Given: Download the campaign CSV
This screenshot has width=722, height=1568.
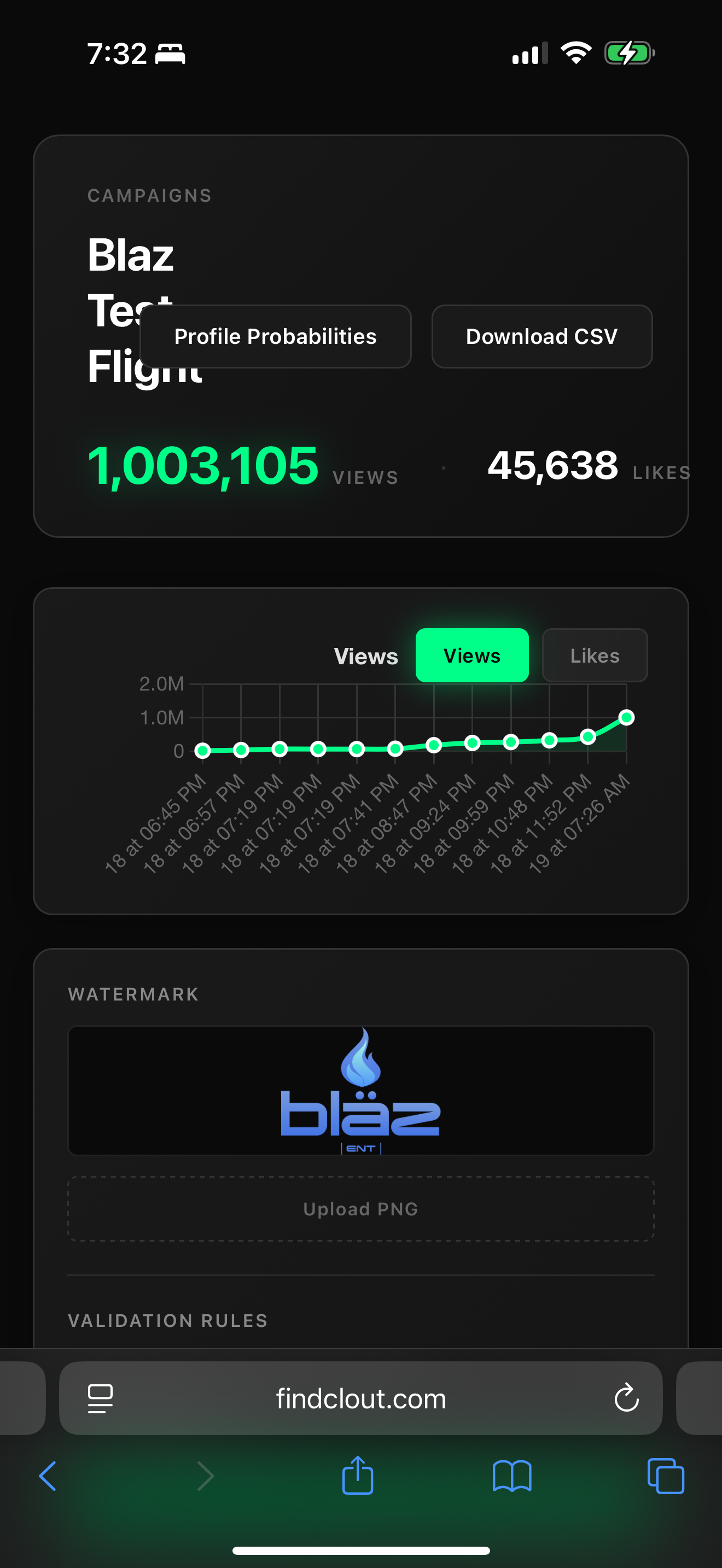Looking at the screenshot, I should (x=542, y=337).
